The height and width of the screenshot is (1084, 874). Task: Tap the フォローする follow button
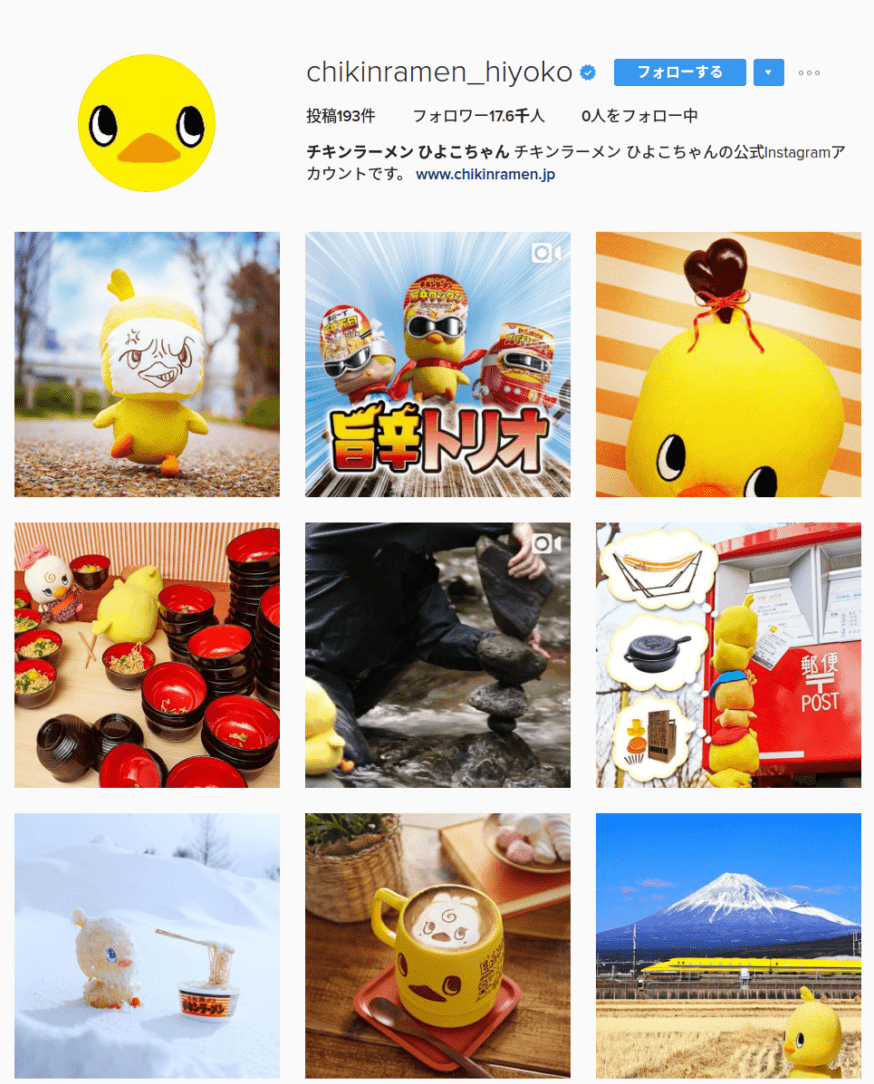click(x=679, y=72)
